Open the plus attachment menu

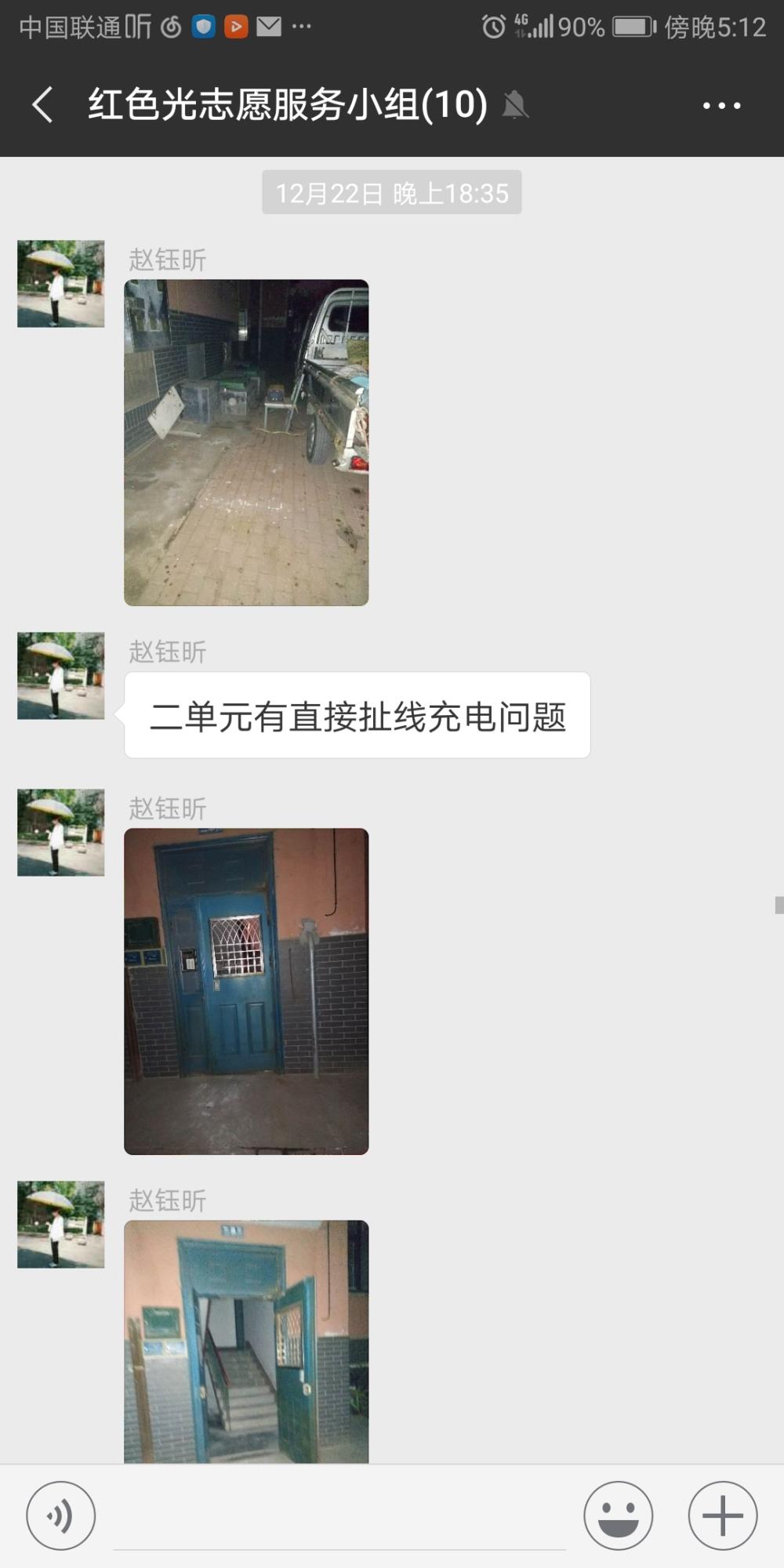[722, 1515]
